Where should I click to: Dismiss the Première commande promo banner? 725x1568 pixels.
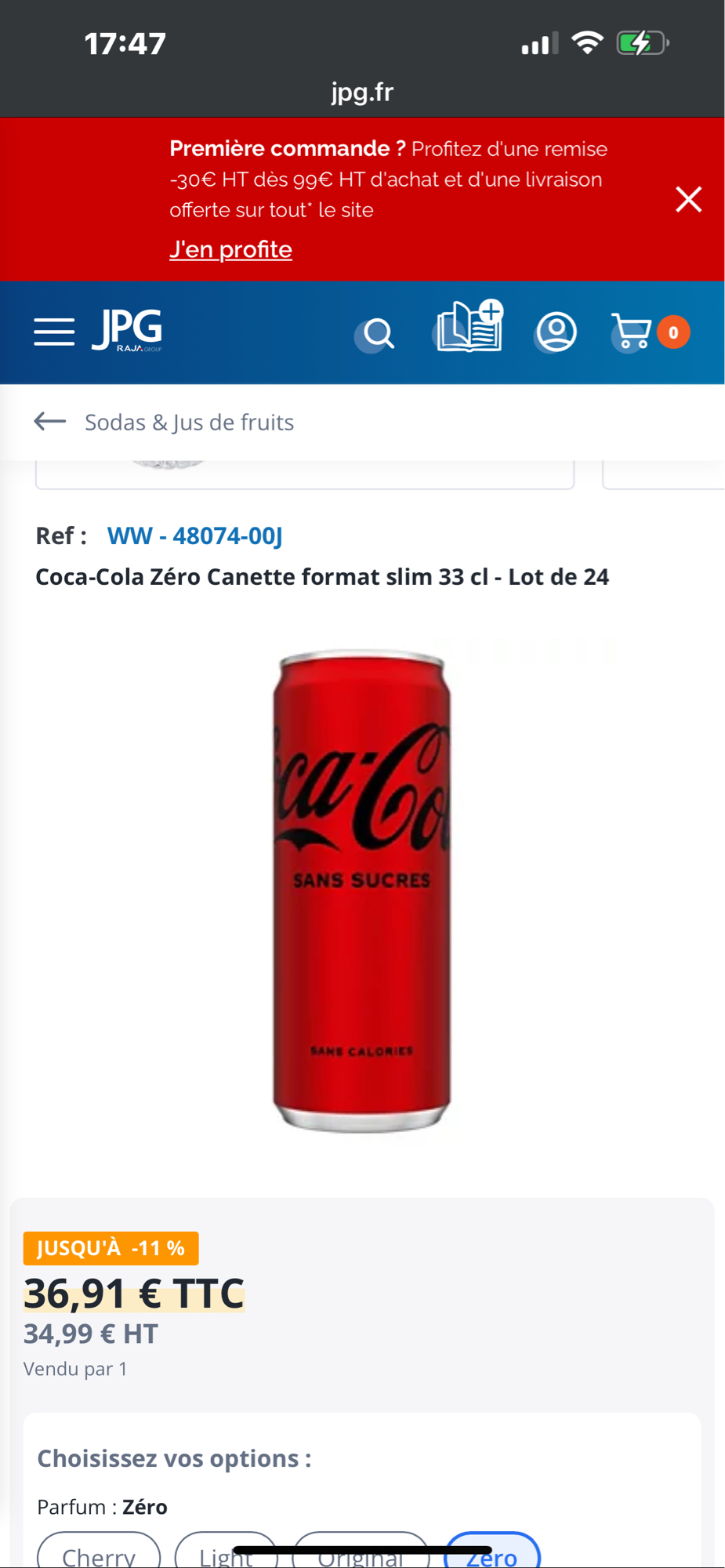click(688, 200)
